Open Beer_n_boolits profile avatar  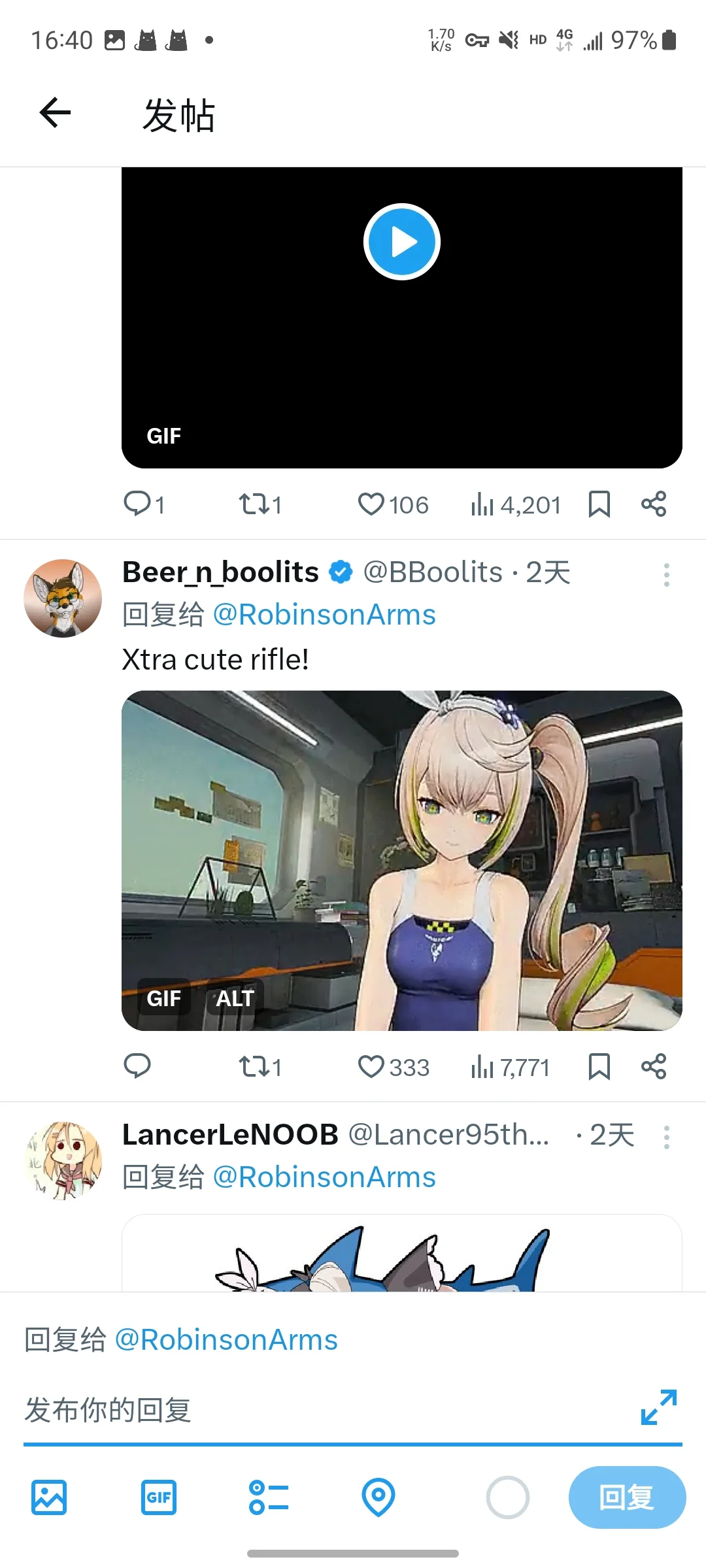[x=63, y=598]
